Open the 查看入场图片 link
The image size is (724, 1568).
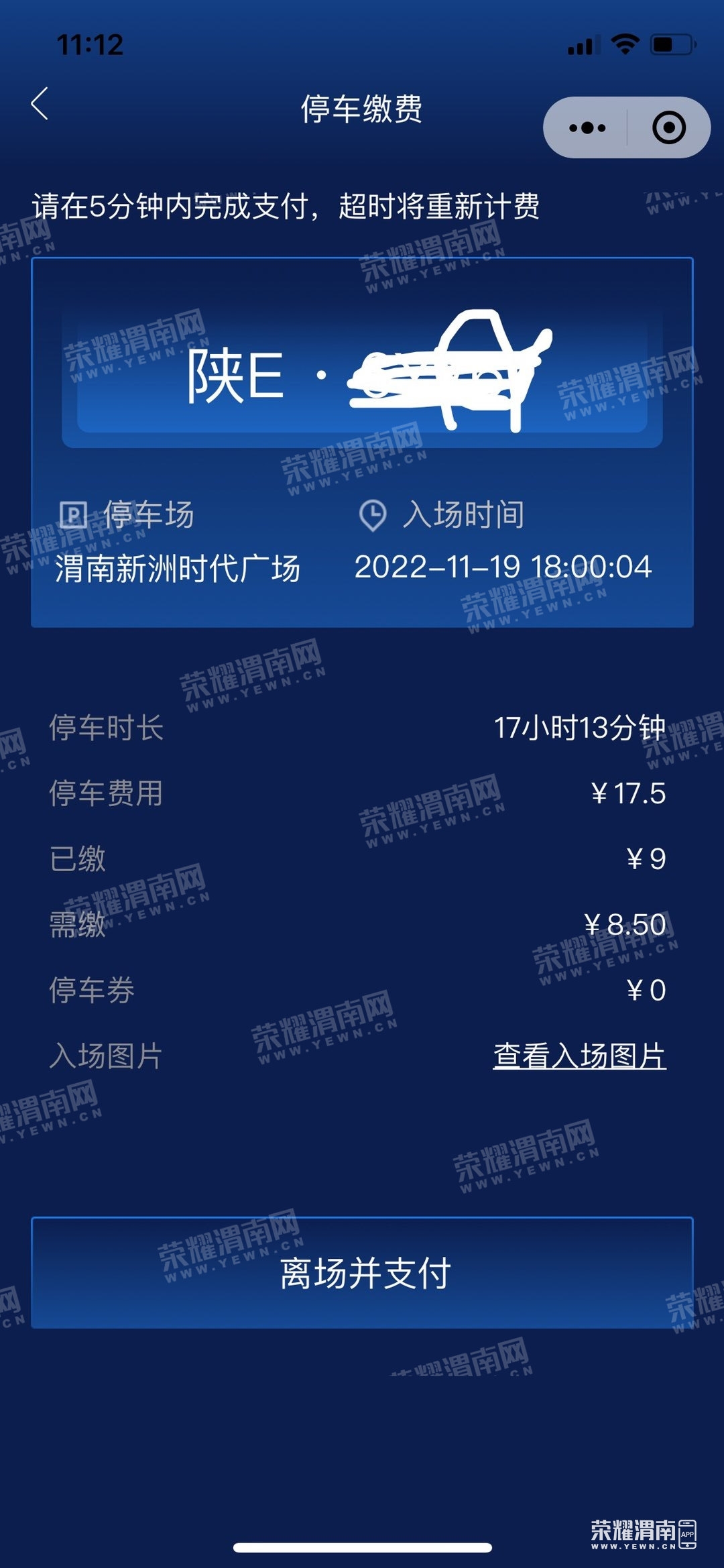(579, 1056)
